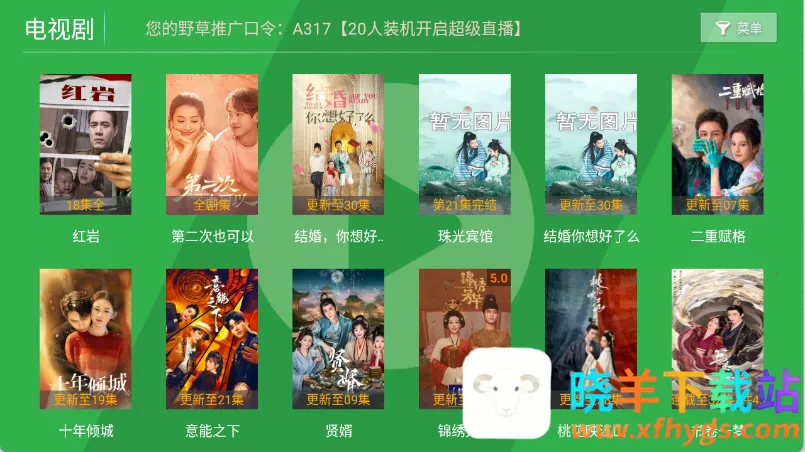
Task: Select the 结婚，你想好.. poster card
Action: (338, 144)
